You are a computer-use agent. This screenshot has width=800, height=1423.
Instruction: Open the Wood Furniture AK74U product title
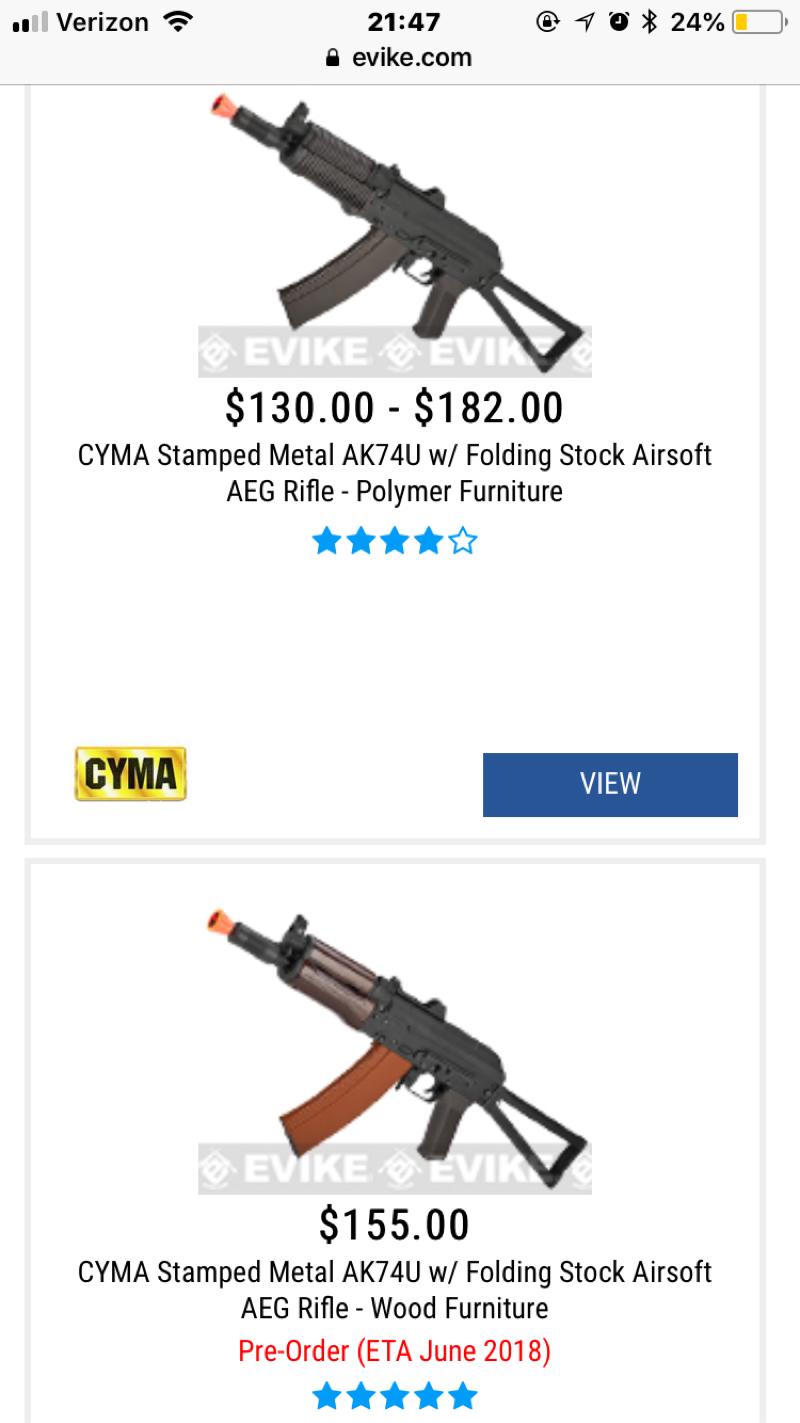coord(394,1289)
